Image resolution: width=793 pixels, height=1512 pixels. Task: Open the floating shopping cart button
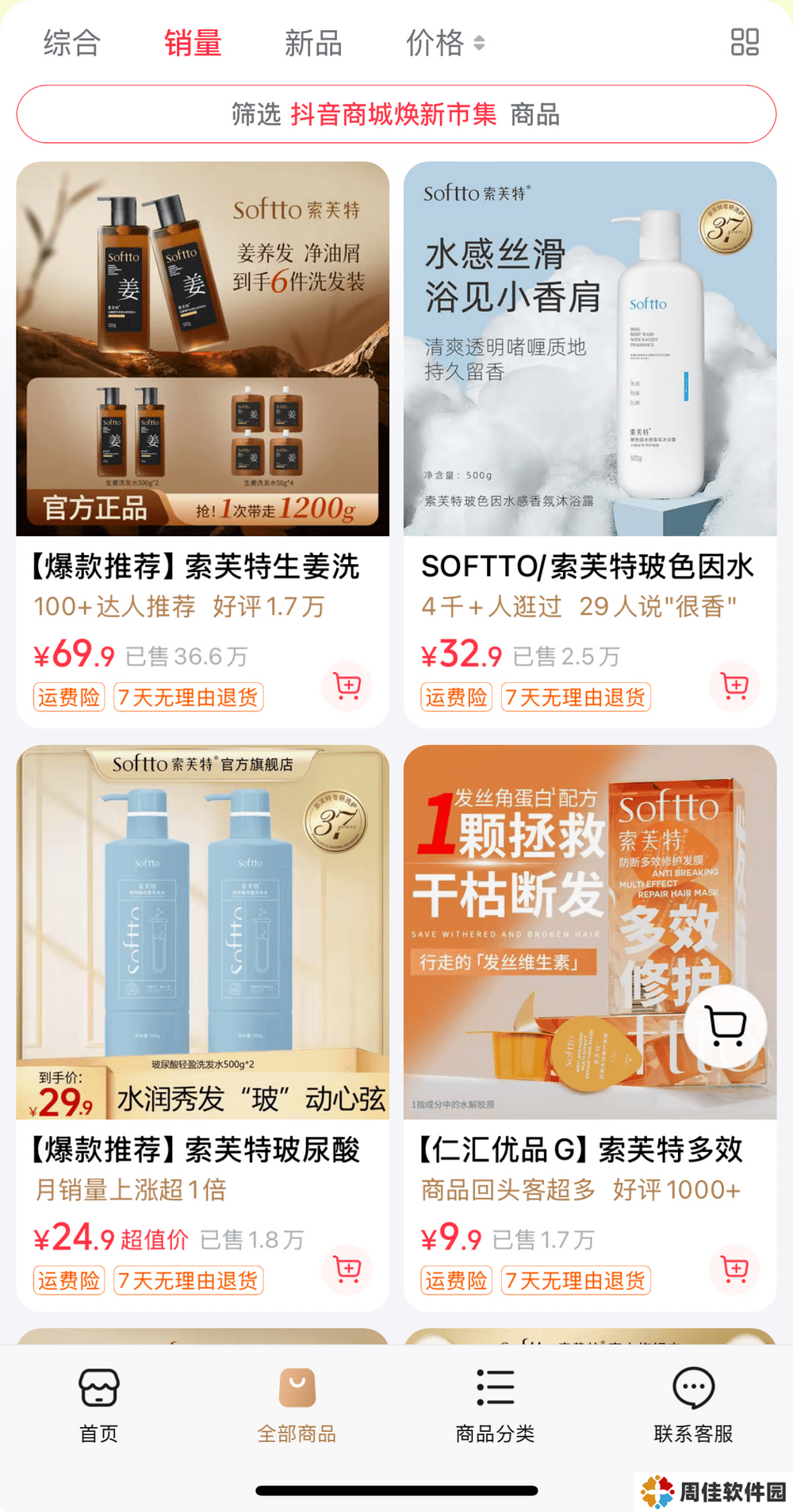[726, 1027]
